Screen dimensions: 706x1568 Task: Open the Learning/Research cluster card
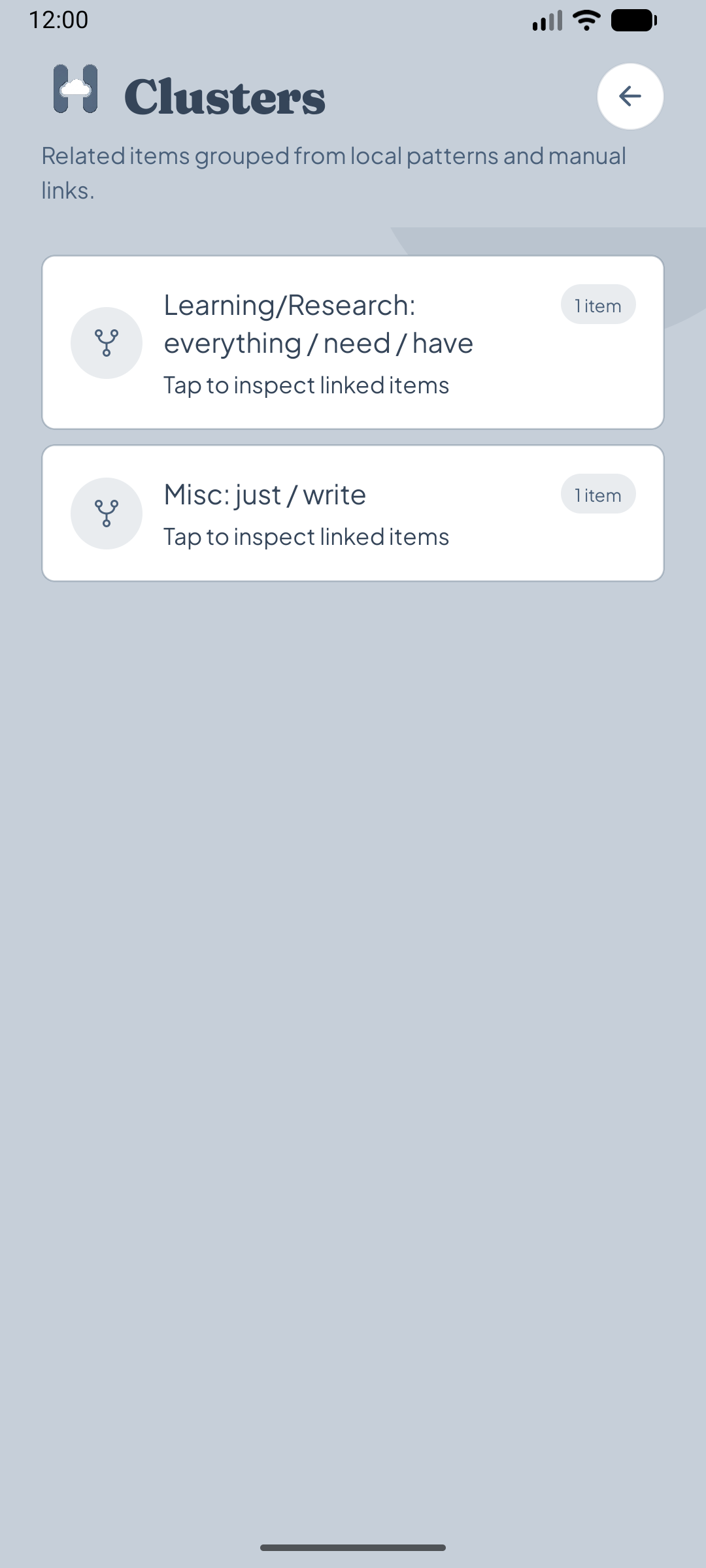(353, 342)
